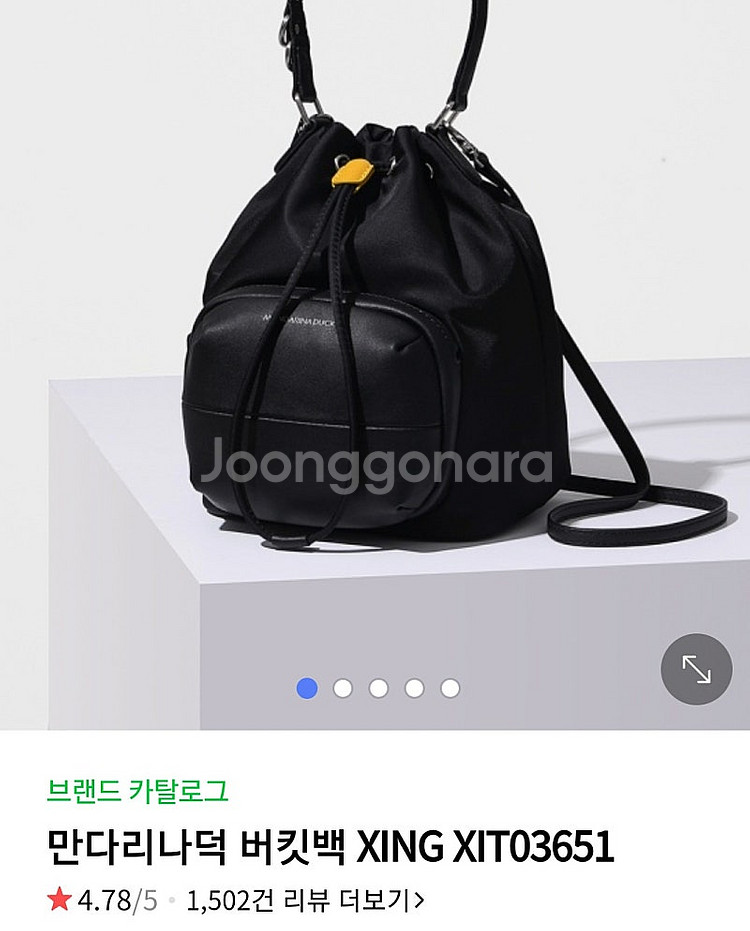Screen dimensions: 750x931
Task: Open the brand catalog link
Action: click(138, 791)
